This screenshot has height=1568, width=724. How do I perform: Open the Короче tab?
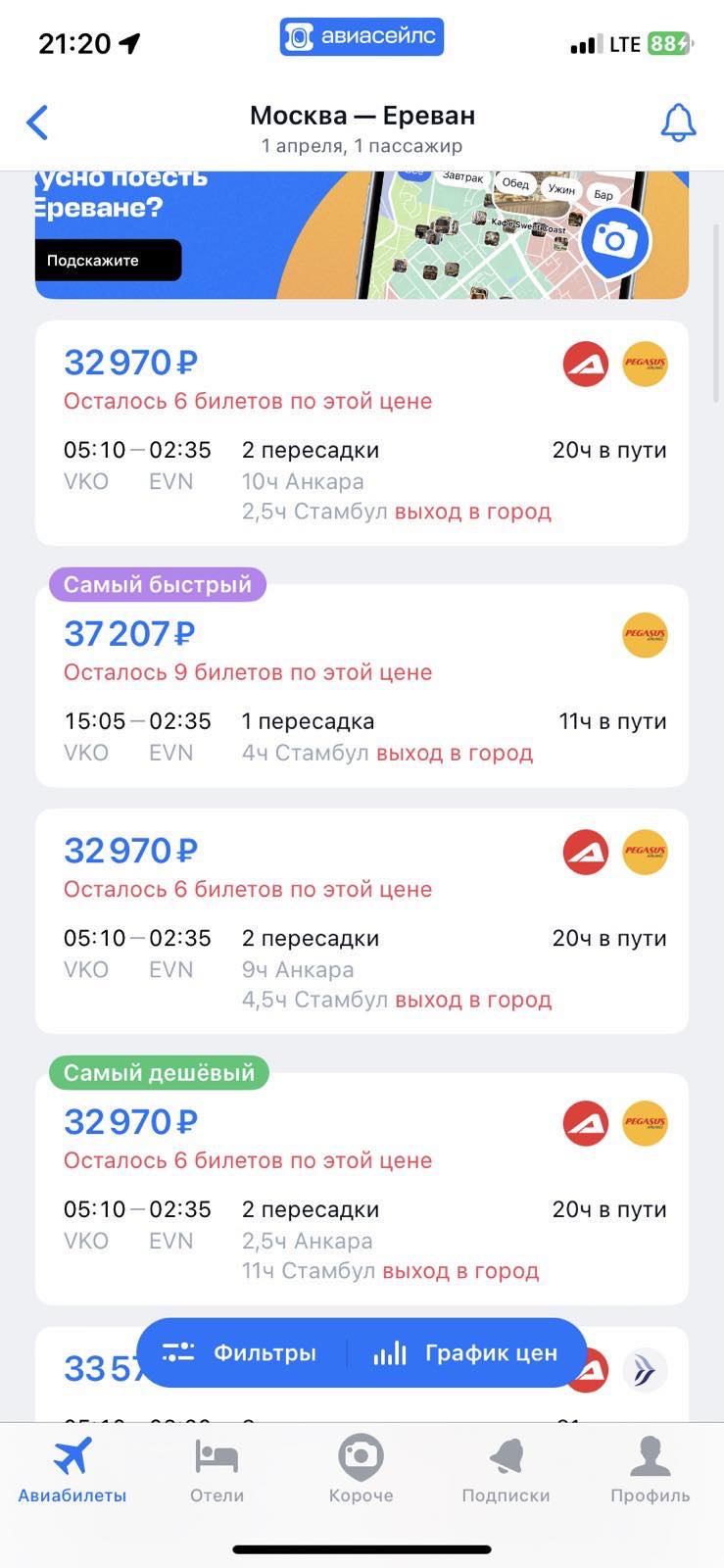pos(361,1470)
